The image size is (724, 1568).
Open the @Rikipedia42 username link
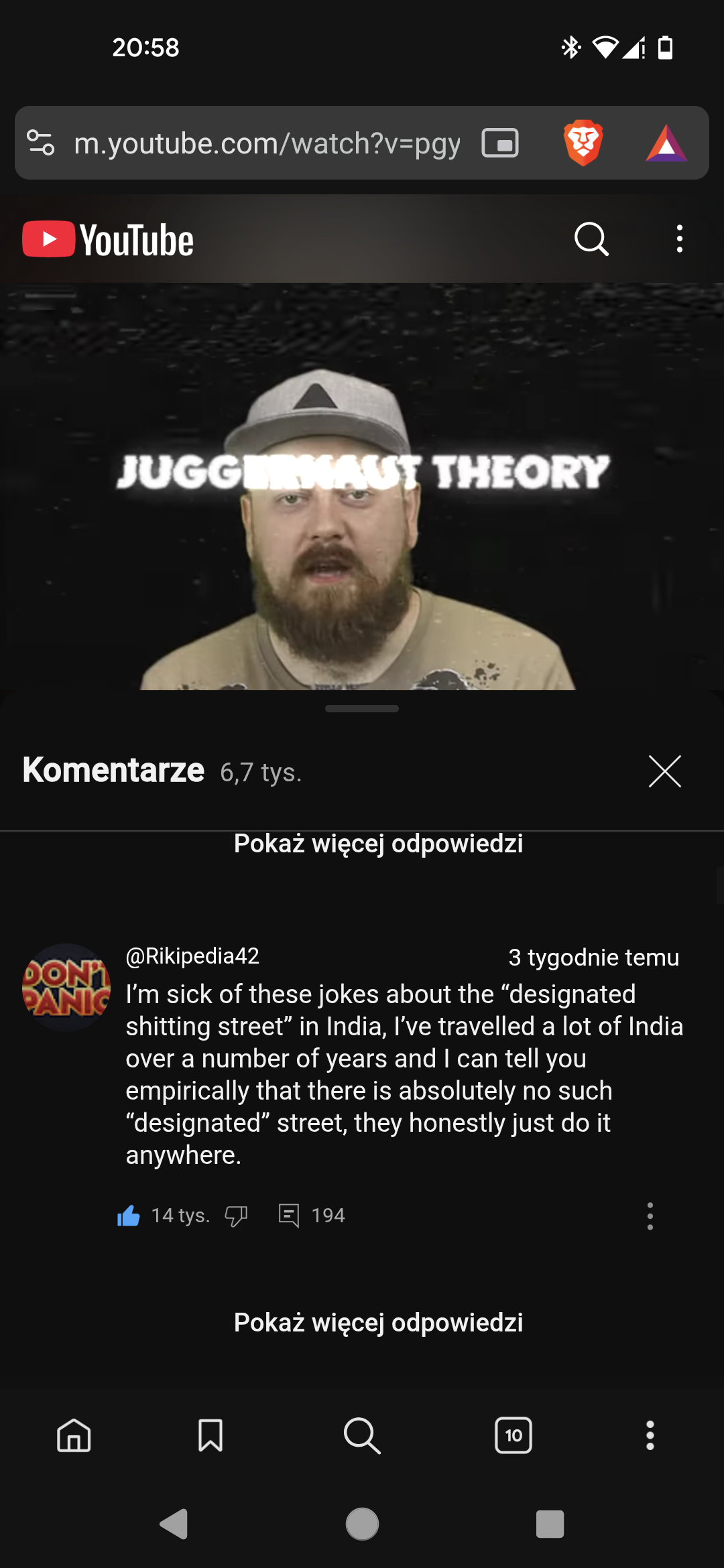[x=192, y=956]
